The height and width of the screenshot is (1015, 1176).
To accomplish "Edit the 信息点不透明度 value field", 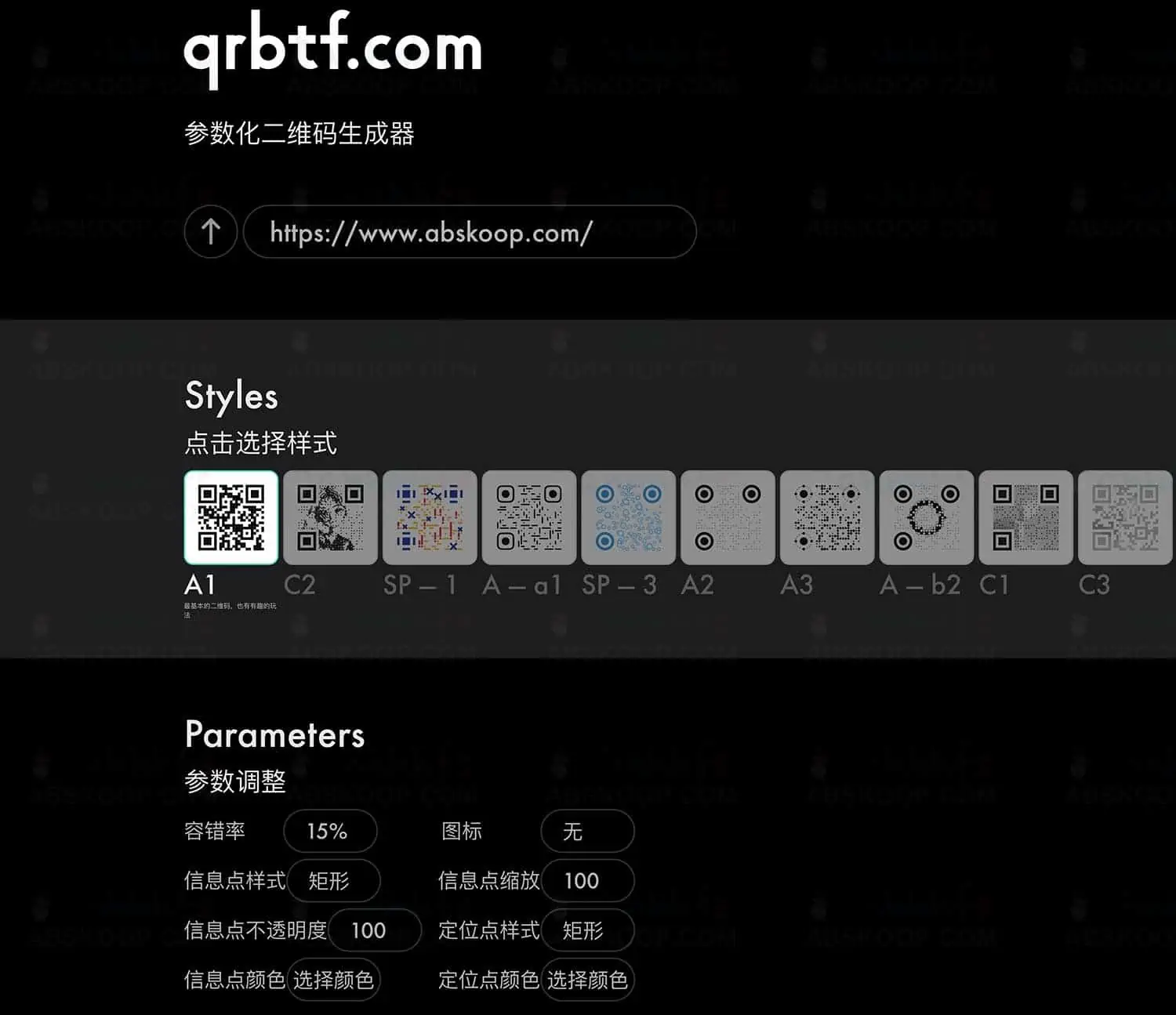I will (x=375, y=930).
